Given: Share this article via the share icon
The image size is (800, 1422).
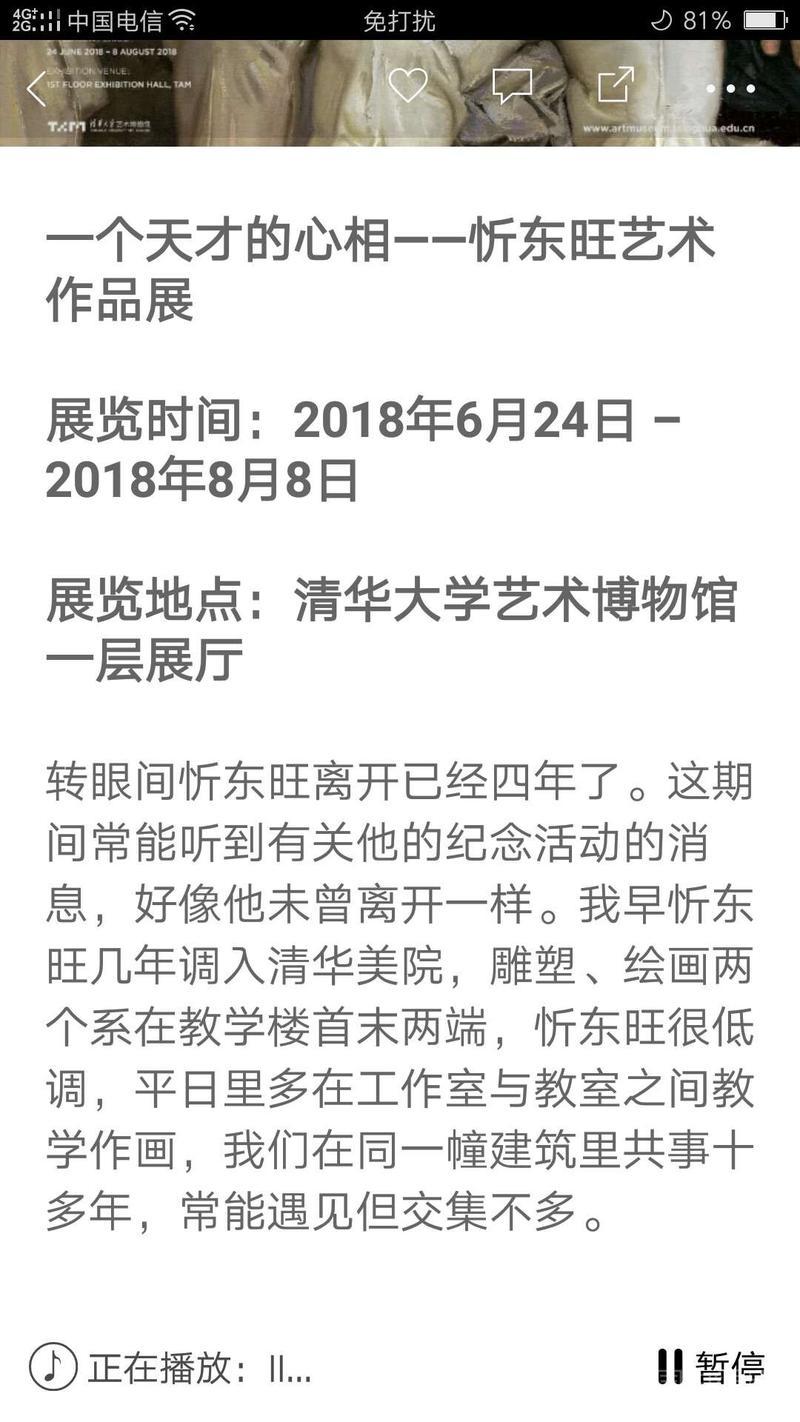Looking at the screenshot, I should click(616, 85).
